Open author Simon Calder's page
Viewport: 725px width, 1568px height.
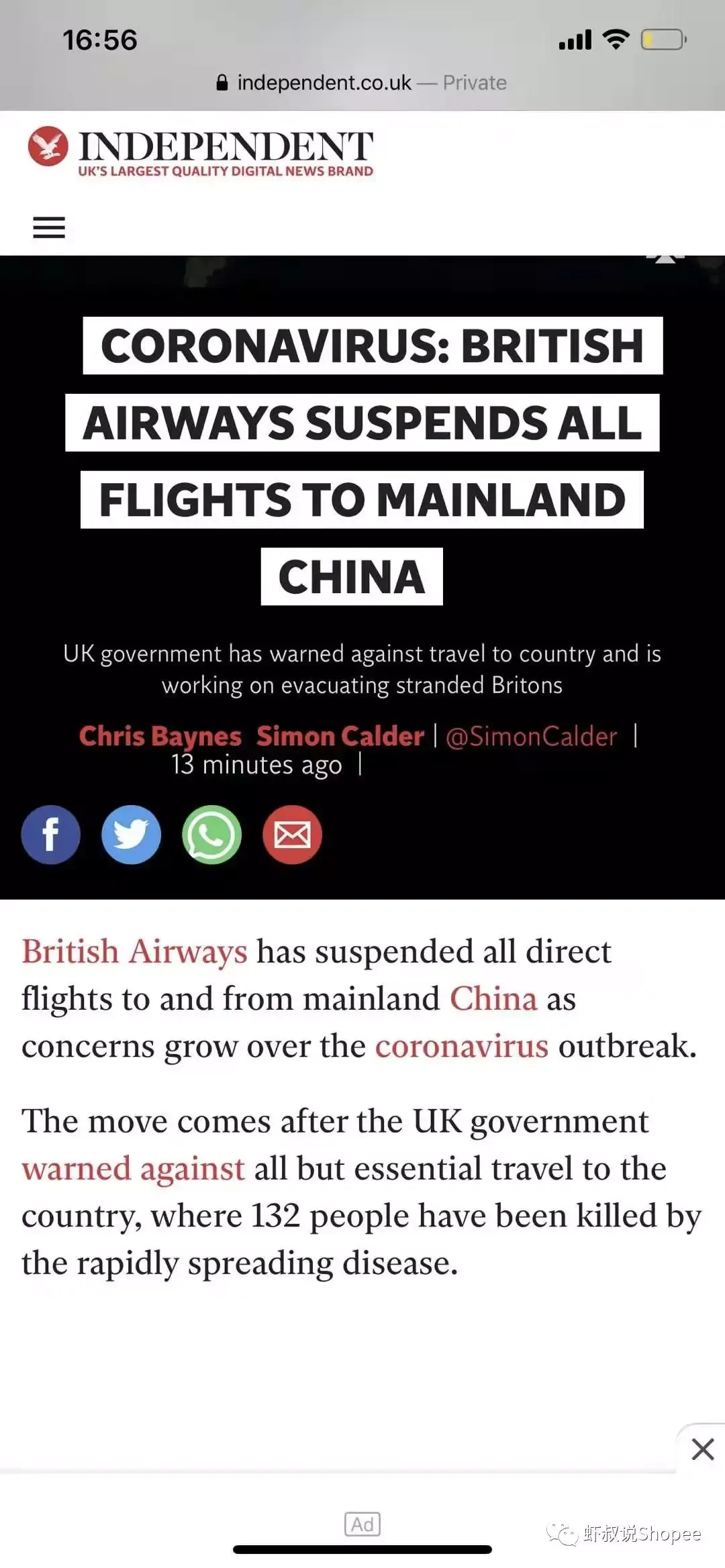(x=340, y=736)
